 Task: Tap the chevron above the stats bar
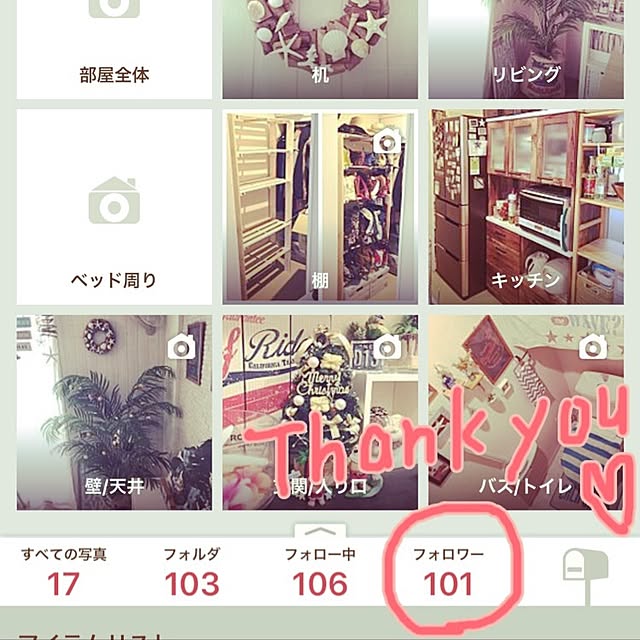click(320, 530)
